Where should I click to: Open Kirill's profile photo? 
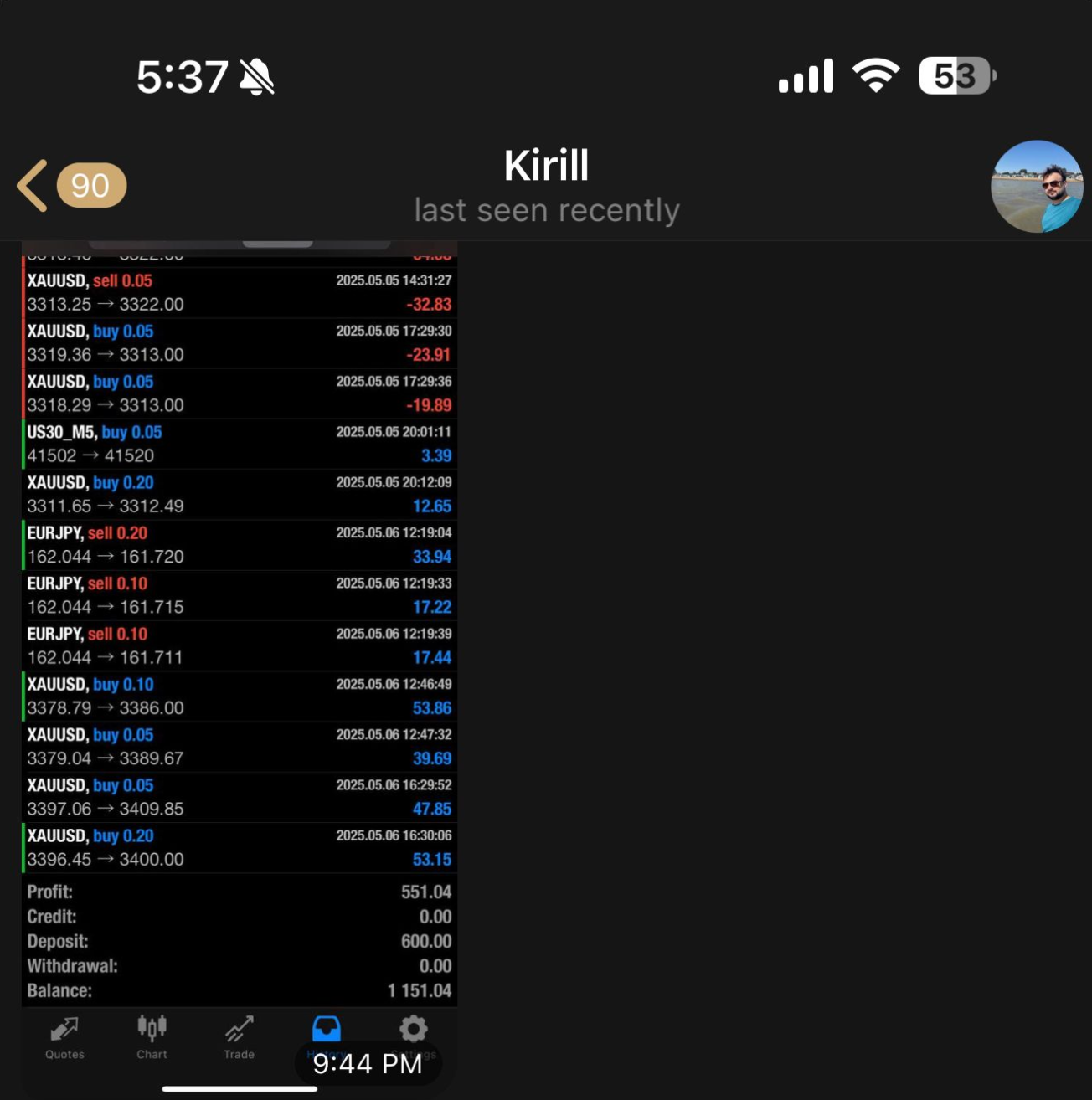click(1036, 186)
